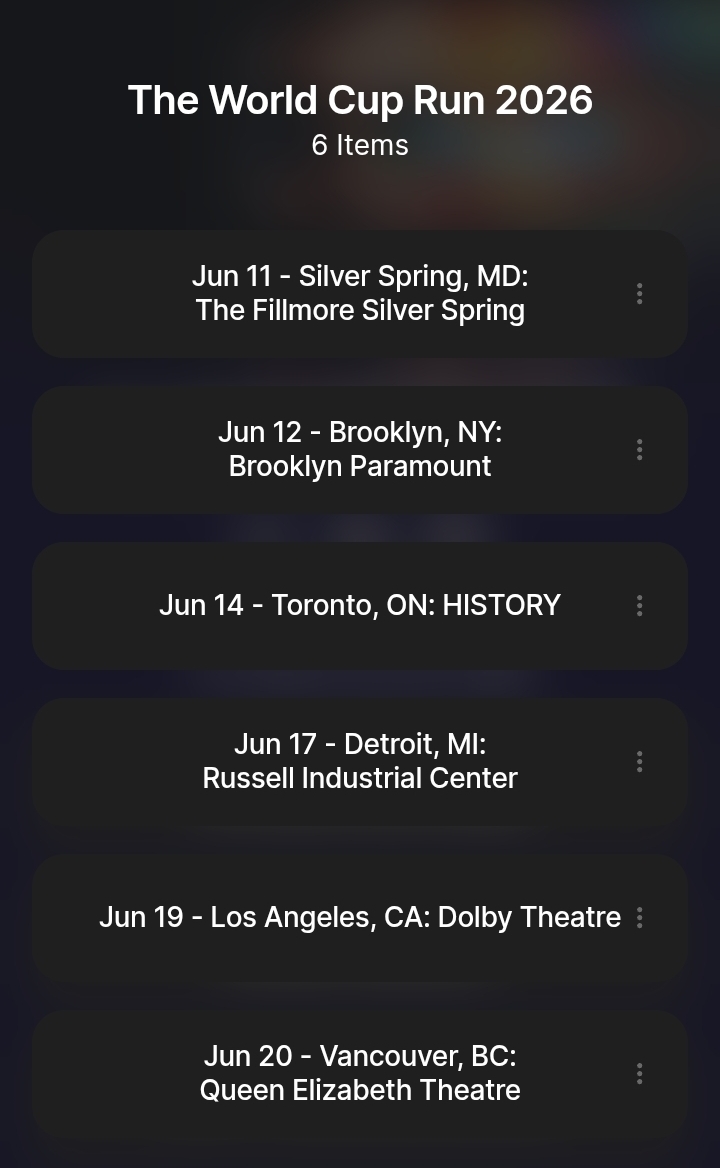Open the Jun 11 Silver Spring show

[x=360, y=293]
